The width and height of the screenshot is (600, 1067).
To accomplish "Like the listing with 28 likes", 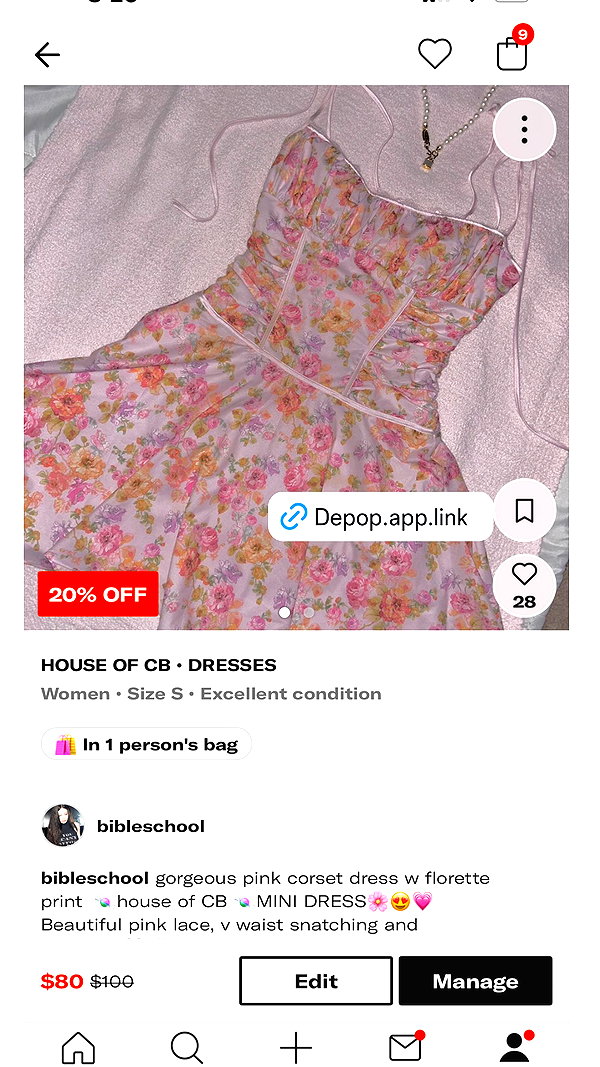I will click(524, 585).
